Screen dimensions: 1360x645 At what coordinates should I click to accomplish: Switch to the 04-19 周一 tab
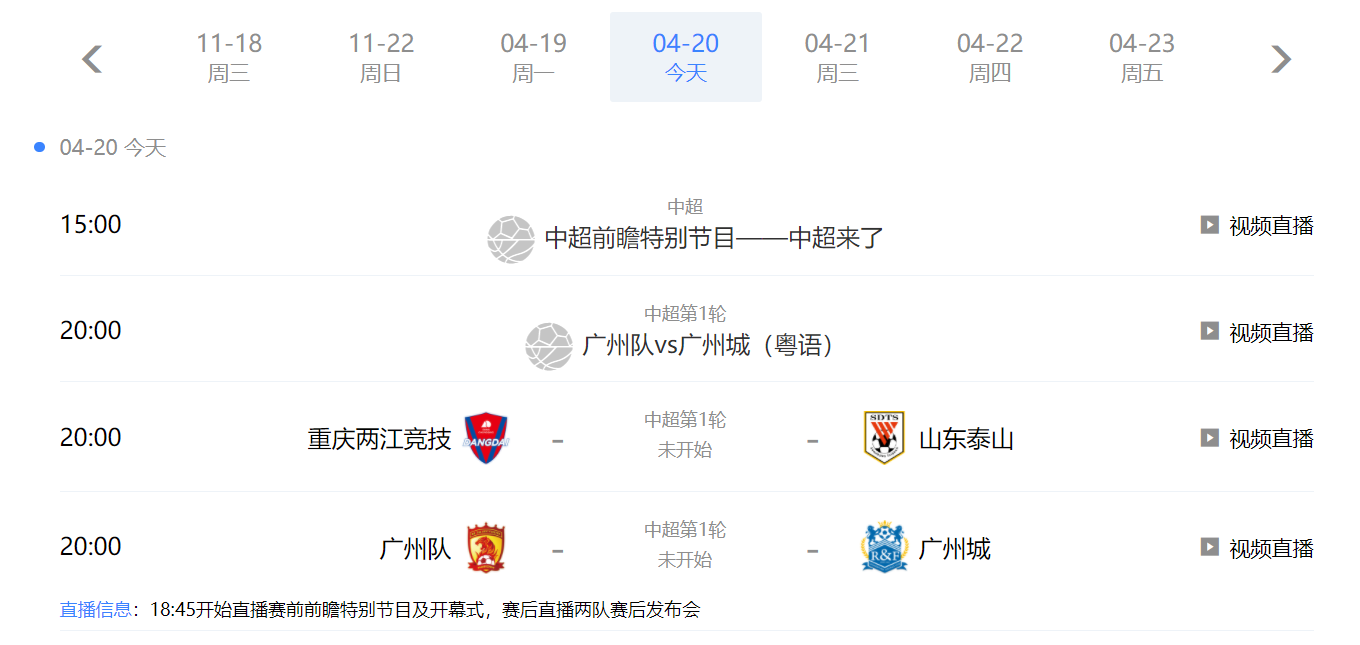(x=533, y=57)
